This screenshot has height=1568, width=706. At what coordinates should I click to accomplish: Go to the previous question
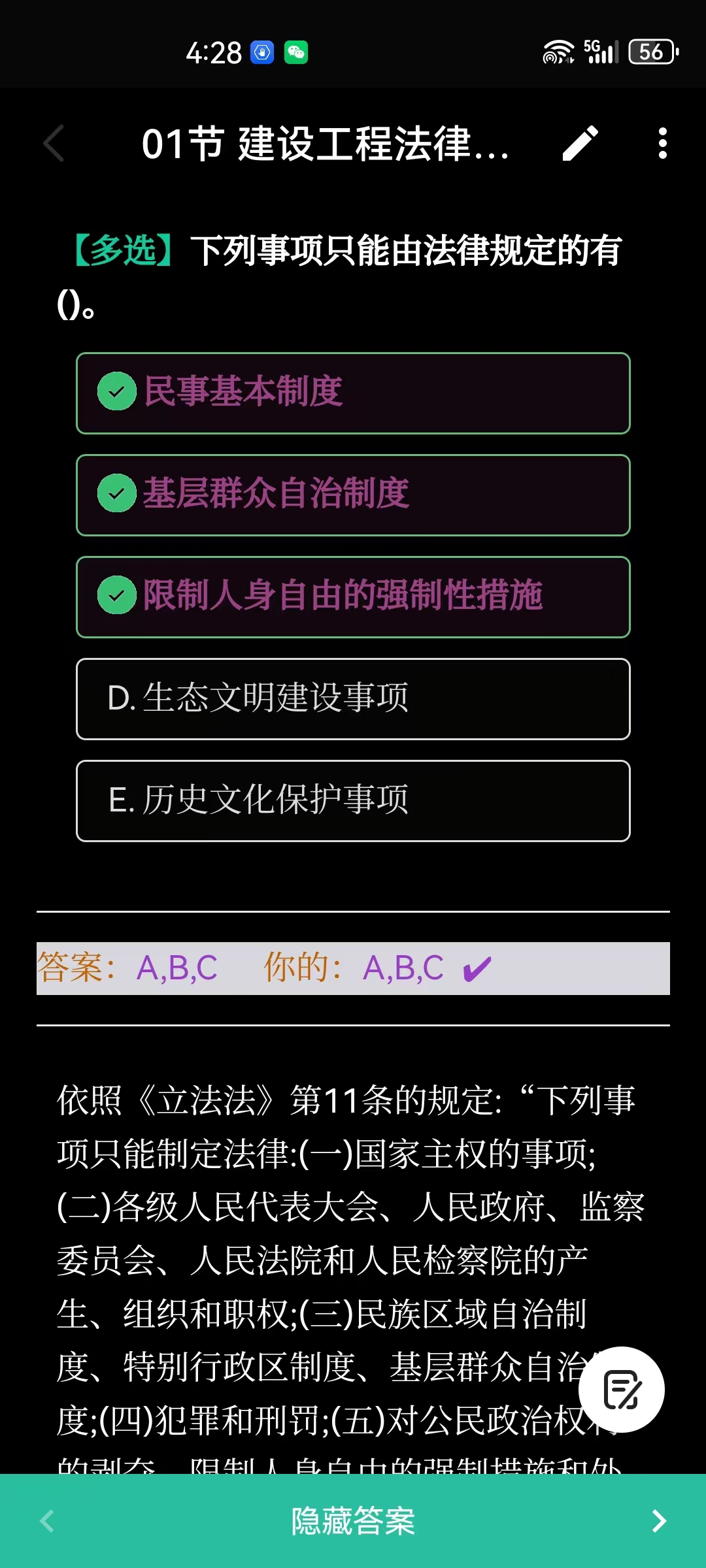(47, 1521)
